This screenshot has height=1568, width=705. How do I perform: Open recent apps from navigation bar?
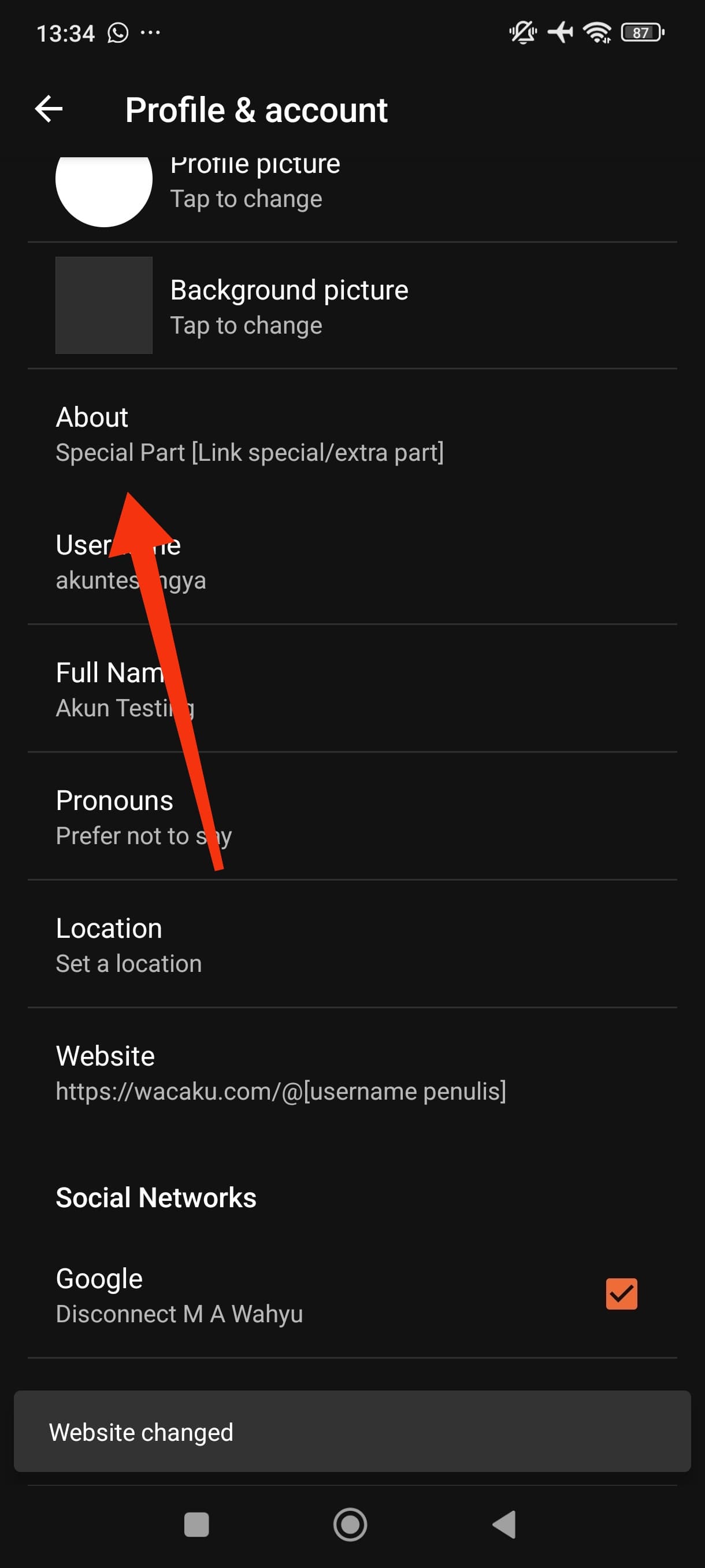(196, 1524)
